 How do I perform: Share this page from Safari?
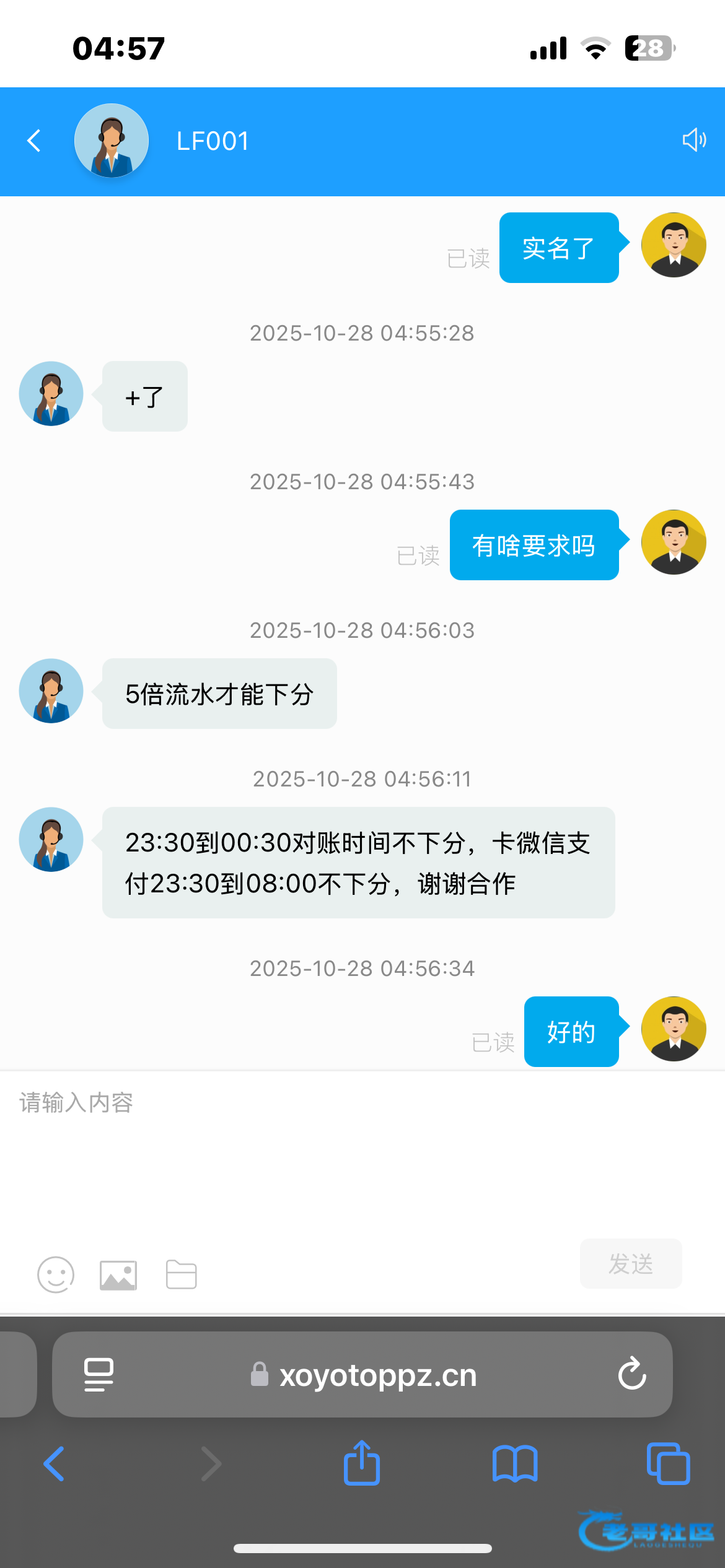[x=362, y=1463]
